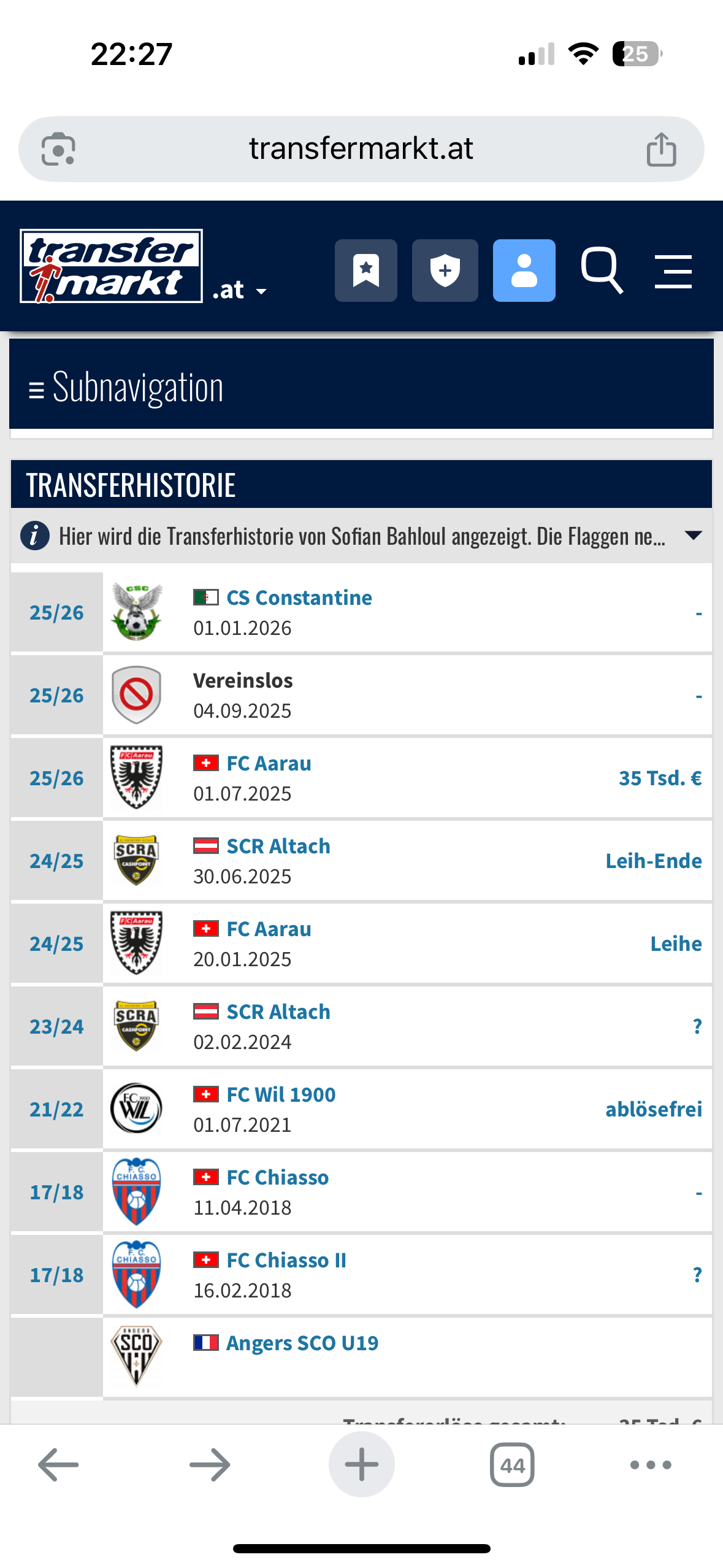Viewport: 723px width, 1568px height.
Task: Open the user profile icon
Action: (x=524, y=271)
